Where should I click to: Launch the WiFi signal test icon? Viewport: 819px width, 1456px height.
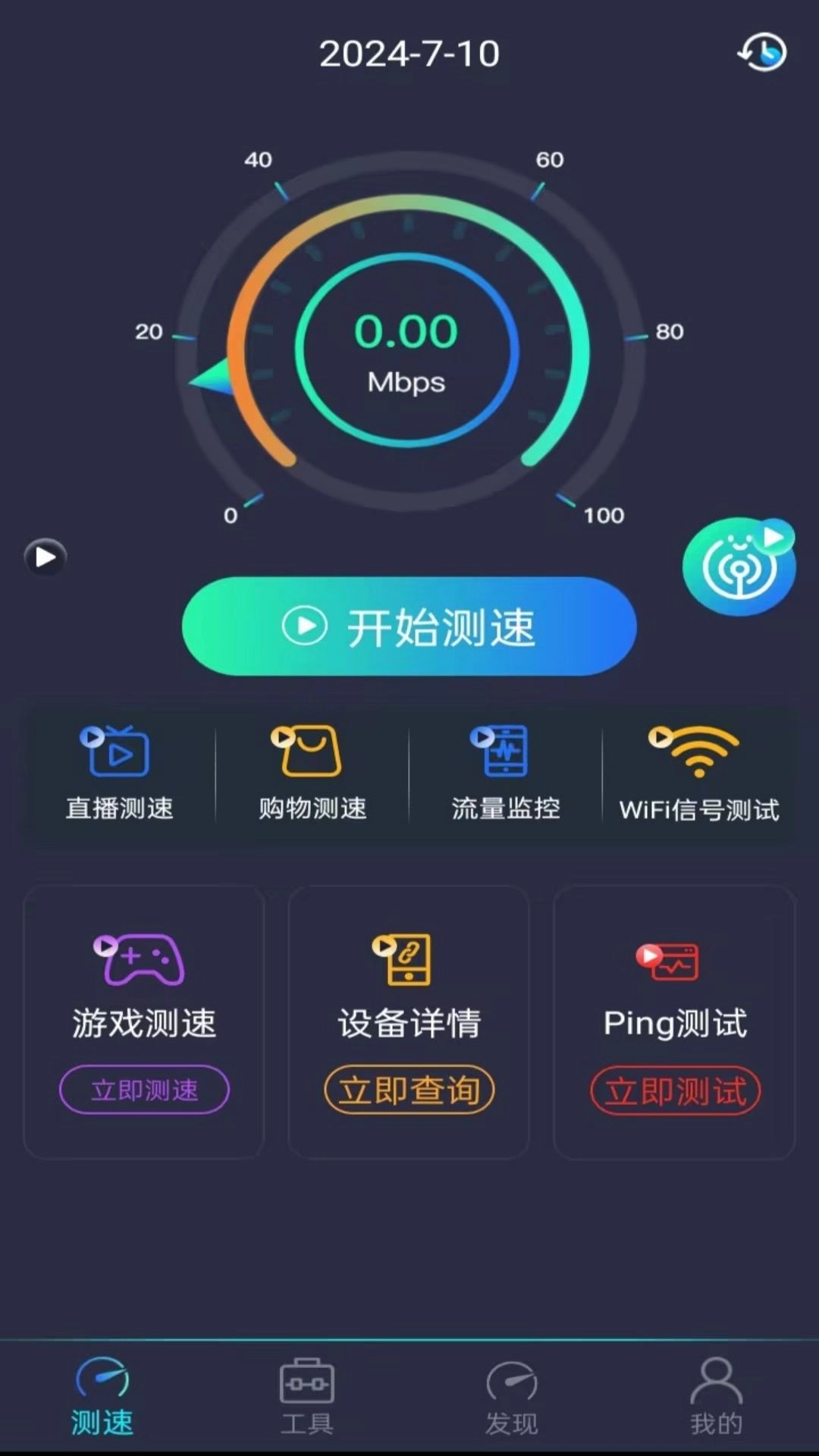point(698,751)
